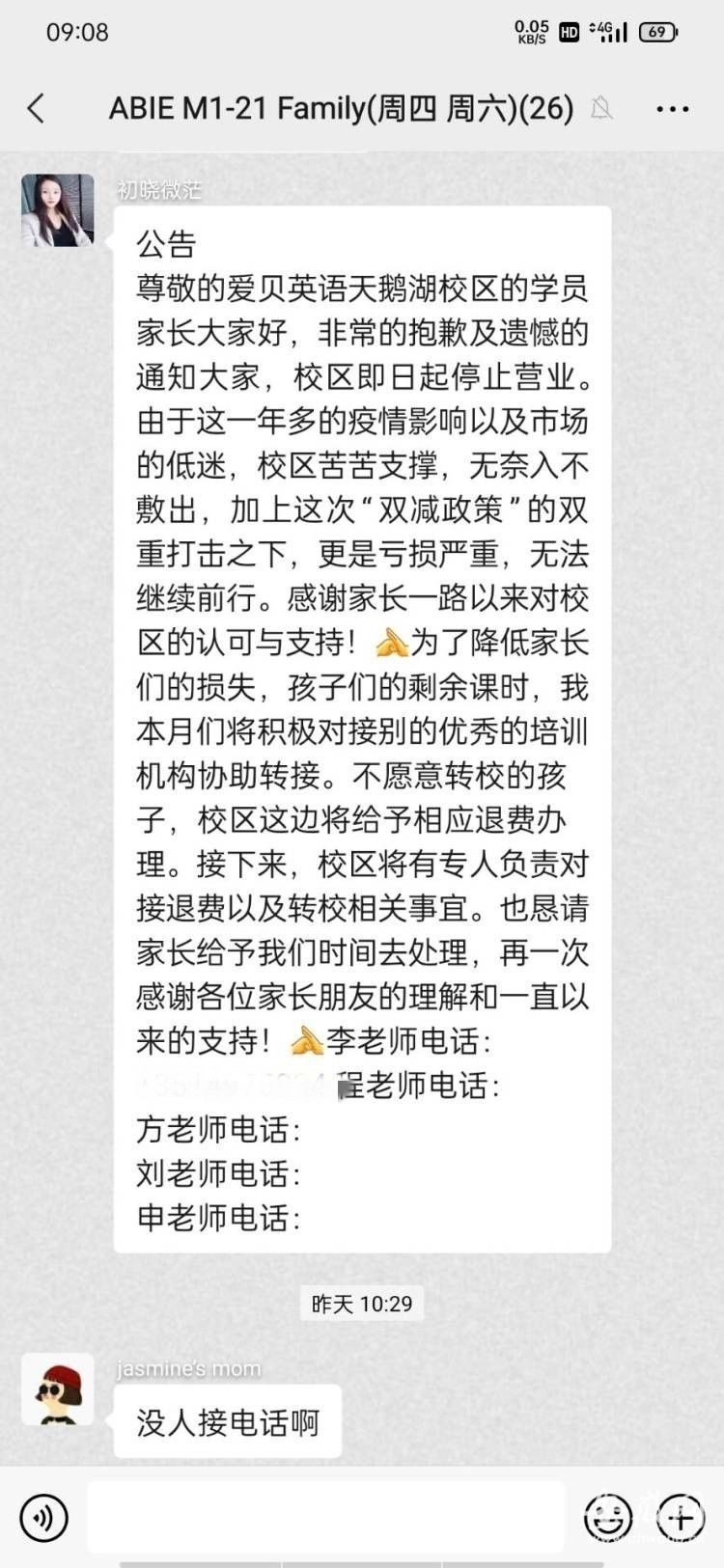Go back from the group chat
Image resolution: width=724 pixels, height=1568 pixels.
point(37,108)
